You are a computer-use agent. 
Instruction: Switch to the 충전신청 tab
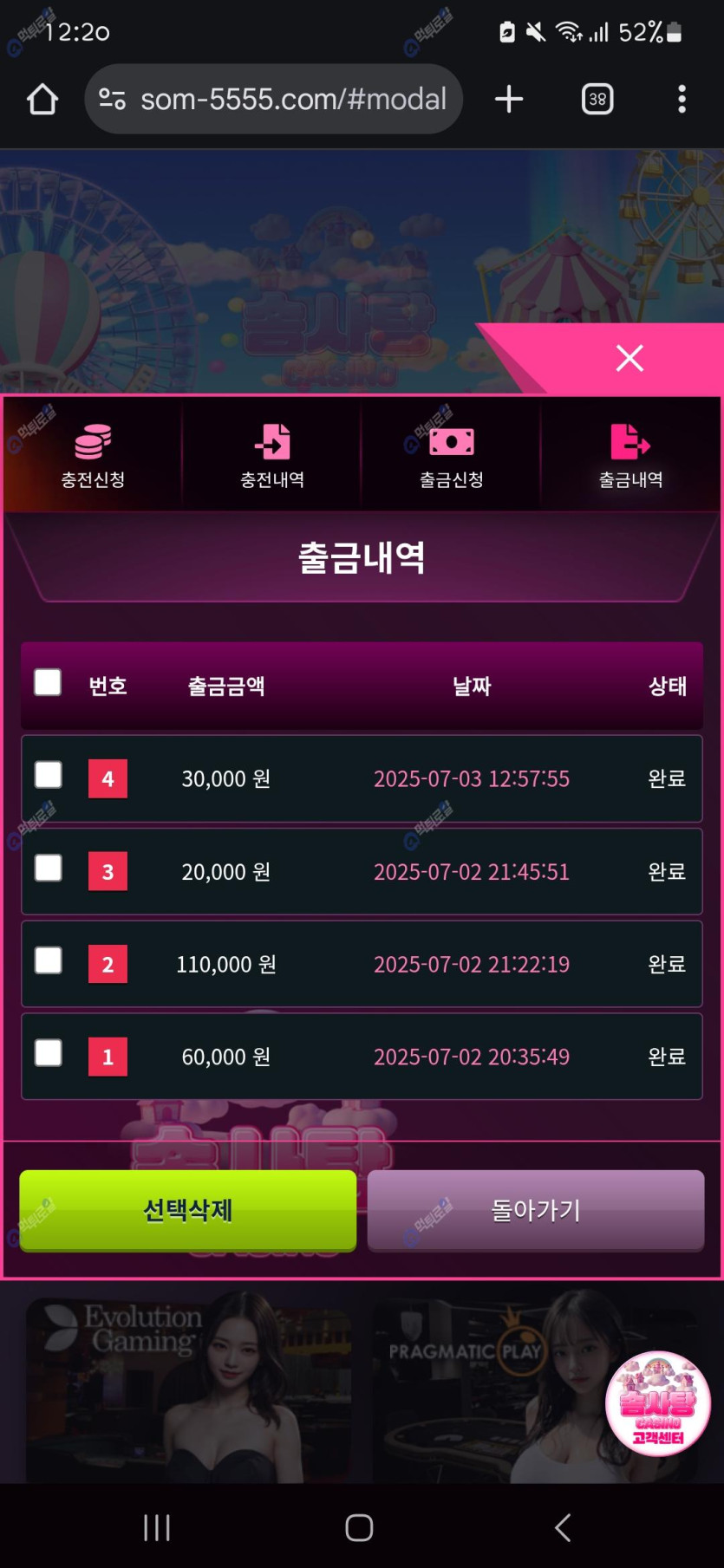pos(93,455)
